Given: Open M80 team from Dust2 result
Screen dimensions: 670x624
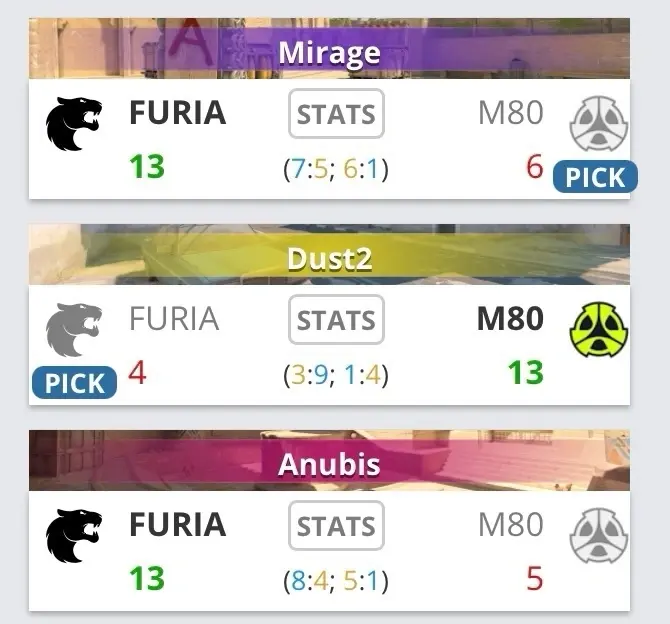Looking at the screenshot, I should (x=510, y=319).
